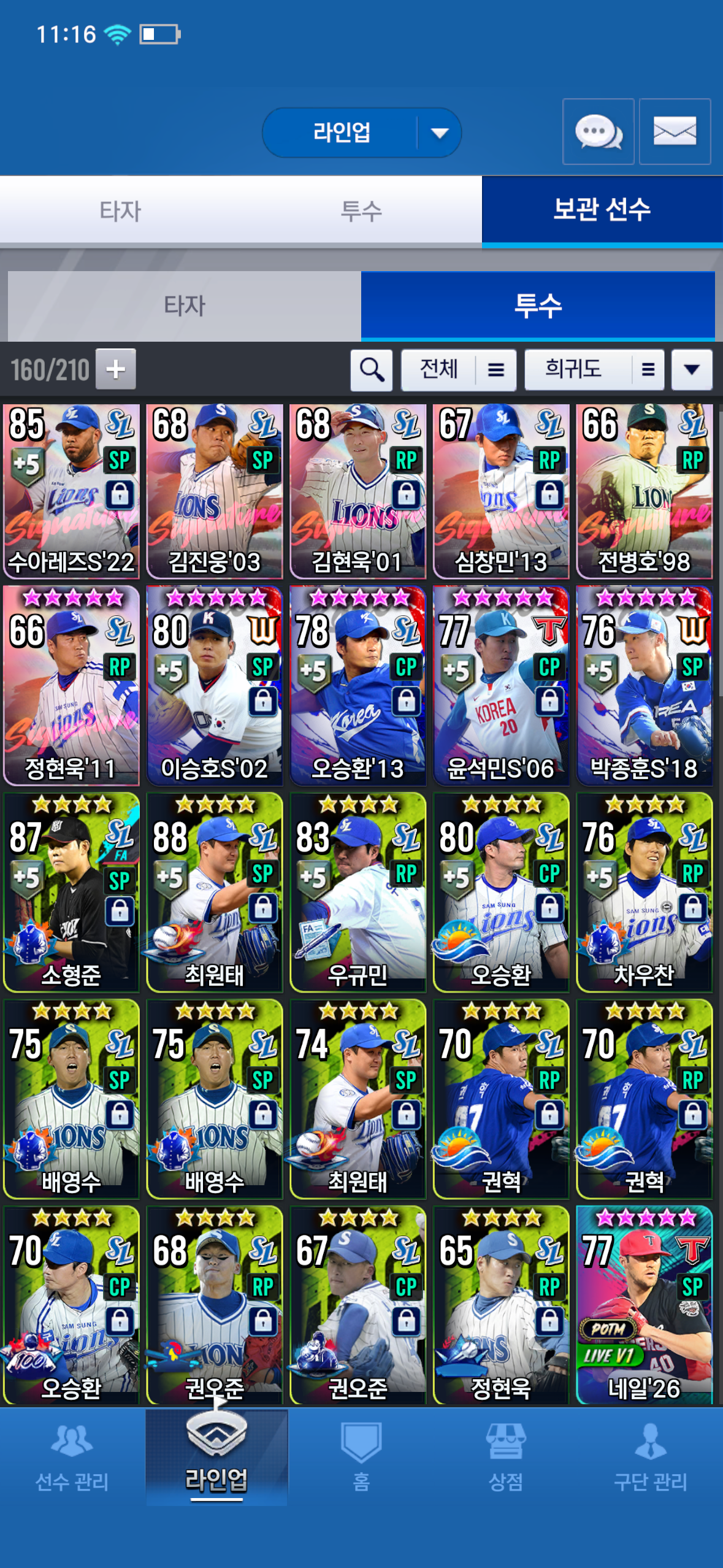
Task: Open the 희귀도 sort menu
Action: coord(594,370)
